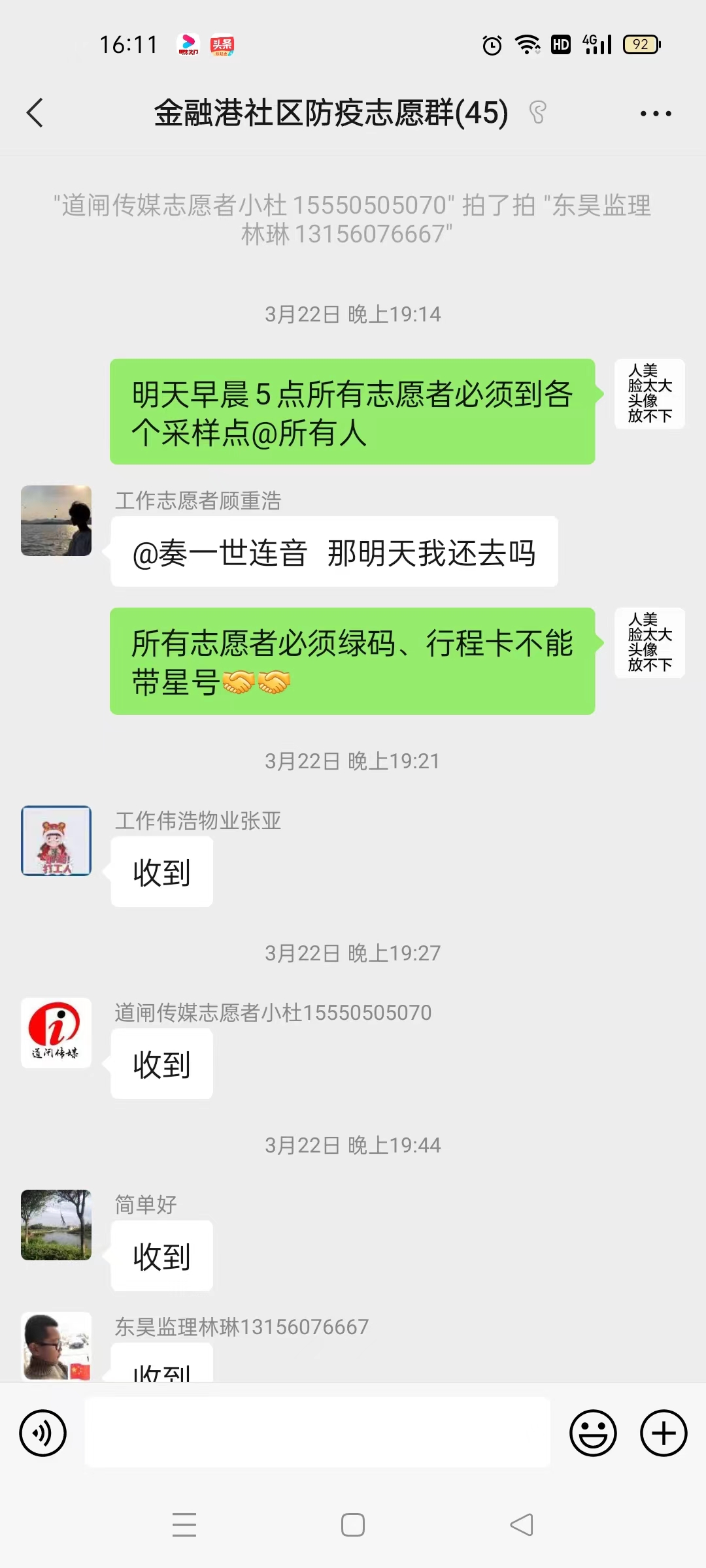The image size is (706, 1568).
Task: Tap the message text input field
Action: click(318, 1432)
